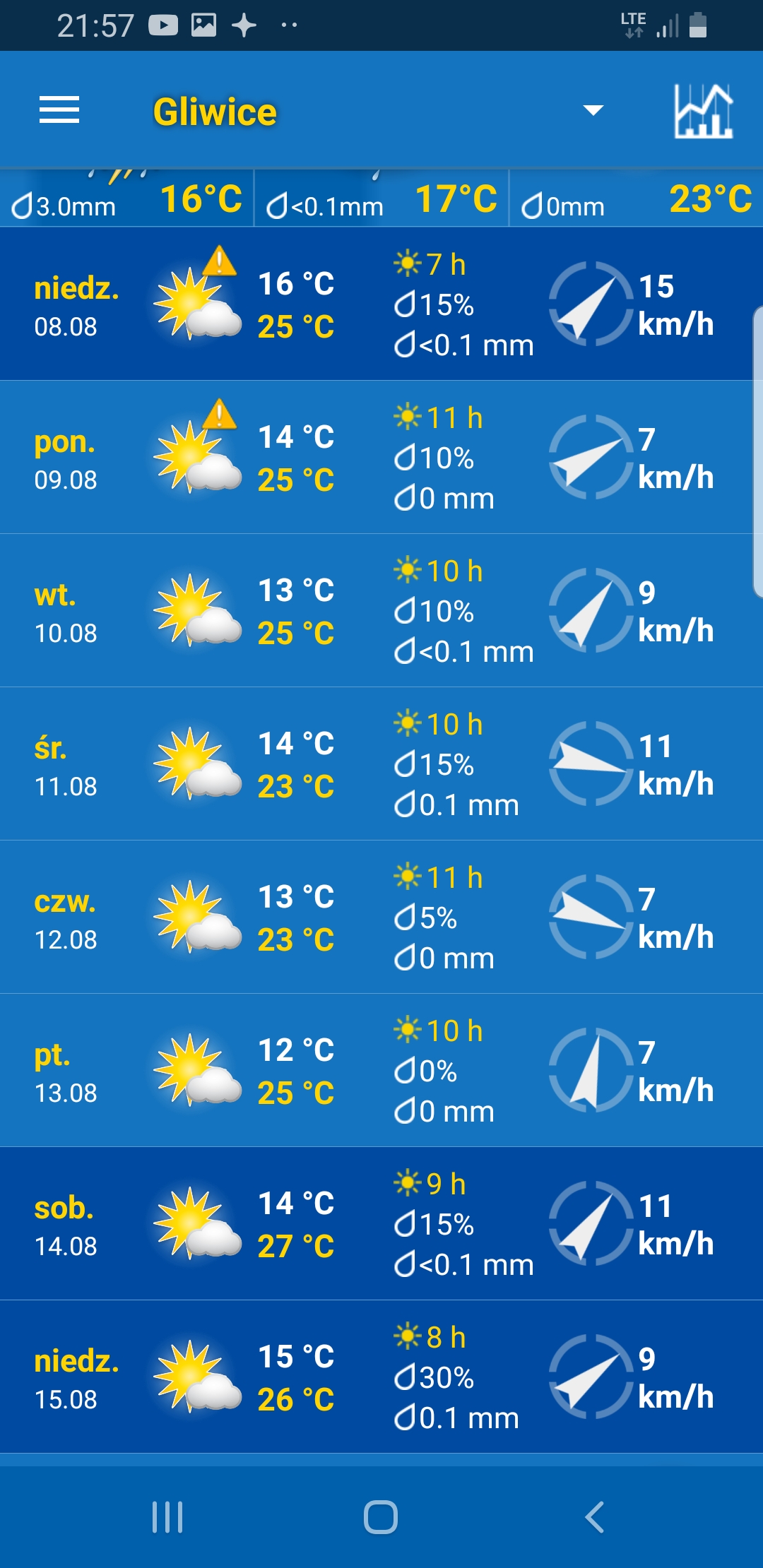The width and height of the screenshot is (763, 1568).
Task: Open the niedz. 15.08 daily forecast
Action: pos(381,1377)
